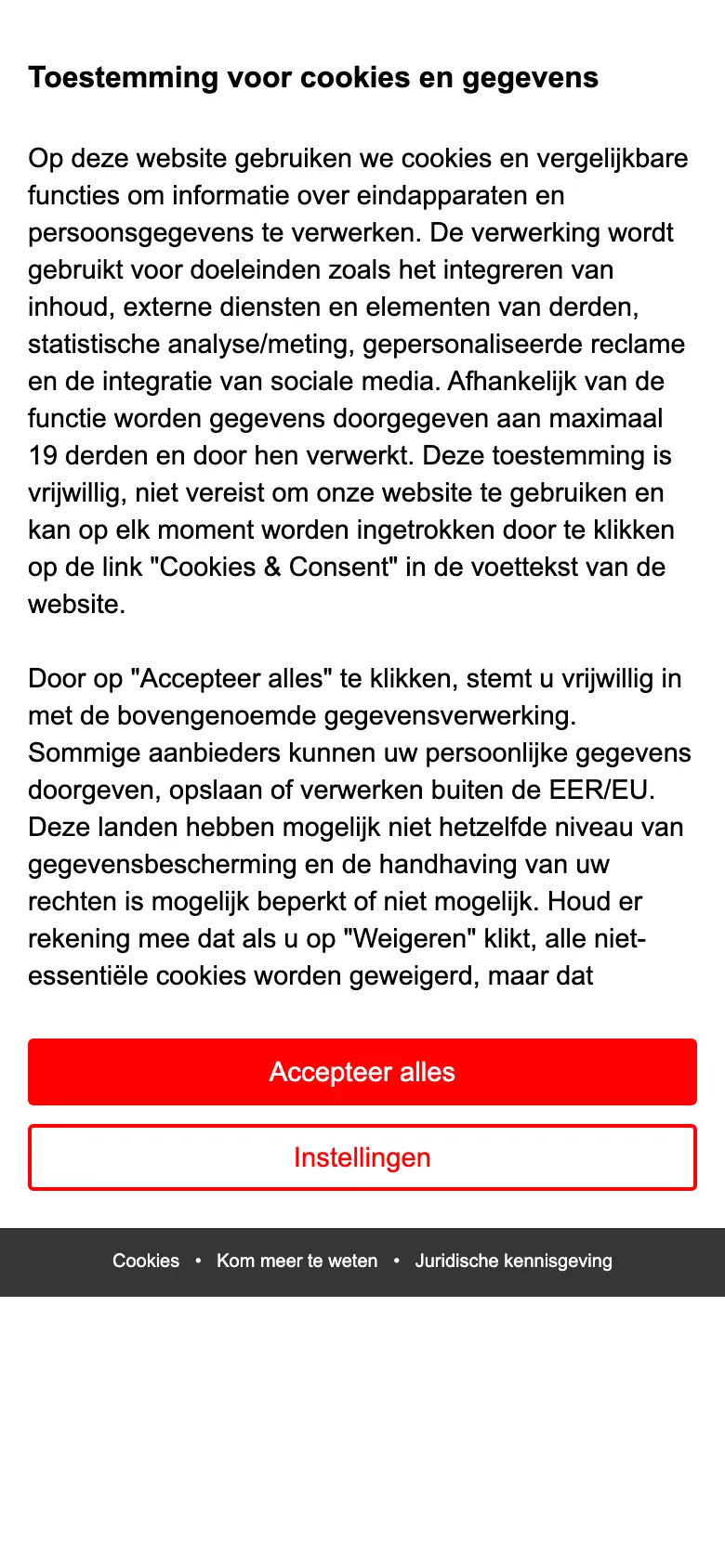
Task: Accept all cookies with Accepteer alles
Action: tap(362, 1072)
